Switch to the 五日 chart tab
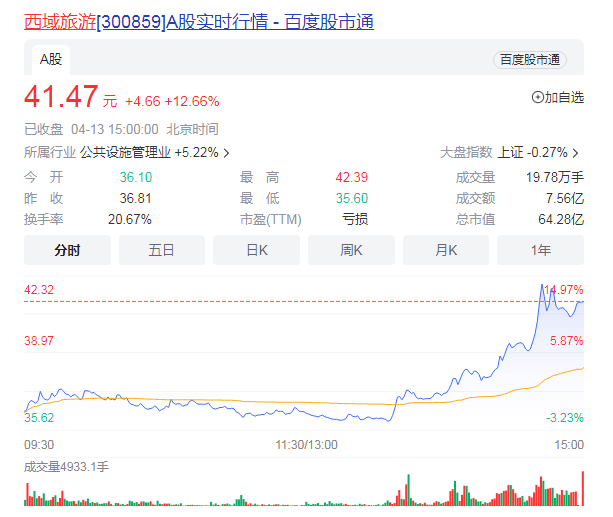This screenshot has height=517, width=613. pyautogui.click(x=161, y=250)
